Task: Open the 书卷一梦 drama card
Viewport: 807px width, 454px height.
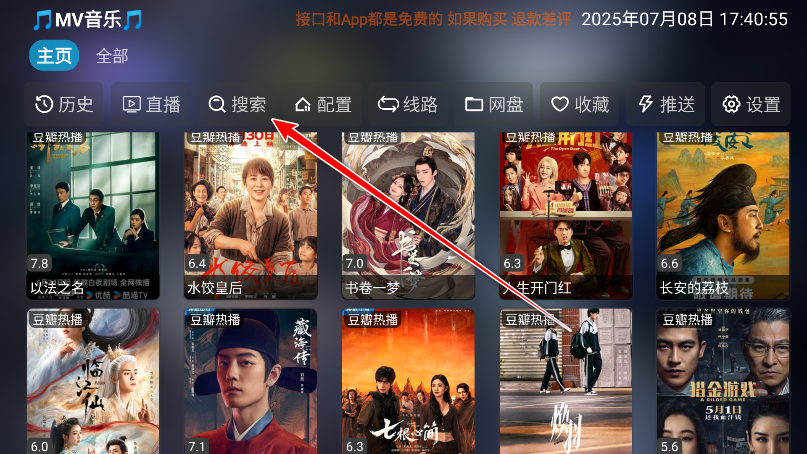Action: click(408, 213)
